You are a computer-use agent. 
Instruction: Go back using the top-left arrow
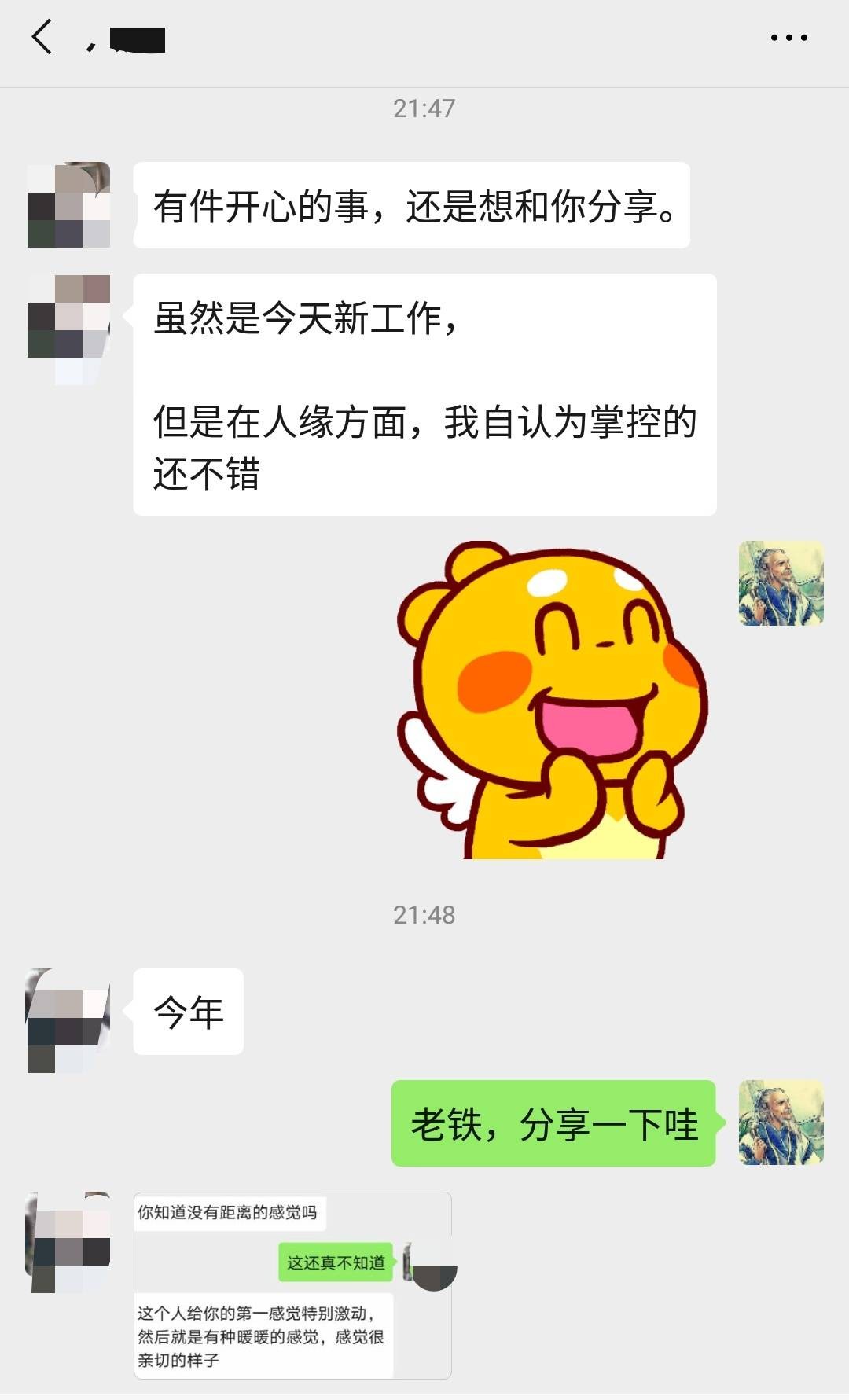(42, 37)
